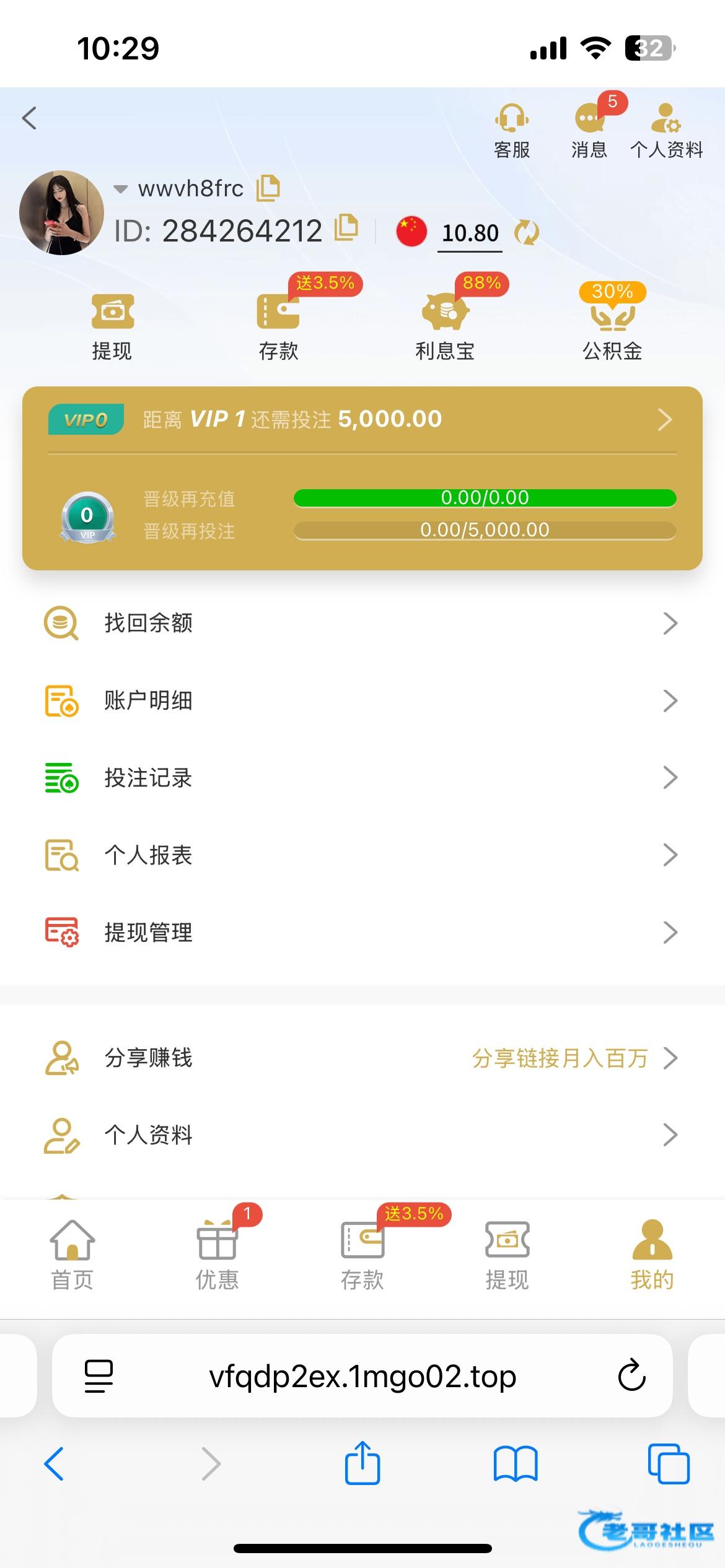725x1568 pixels.
Task: Open 提现管理 withdrawal management
Action: (x=362, y=933)
